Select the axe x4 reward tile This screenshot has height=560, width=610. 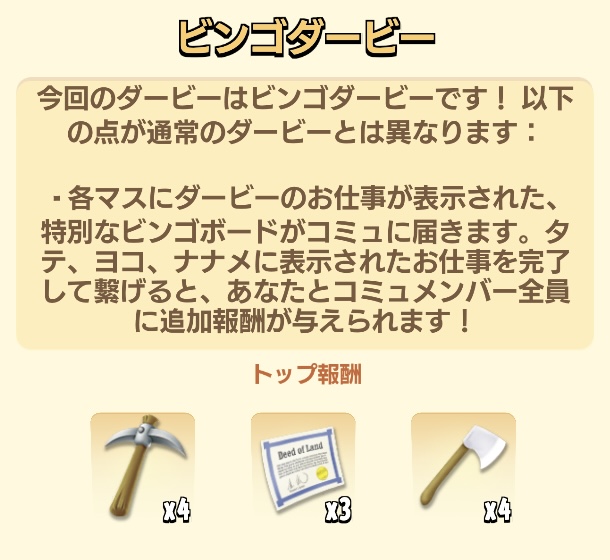click(463, 469)
